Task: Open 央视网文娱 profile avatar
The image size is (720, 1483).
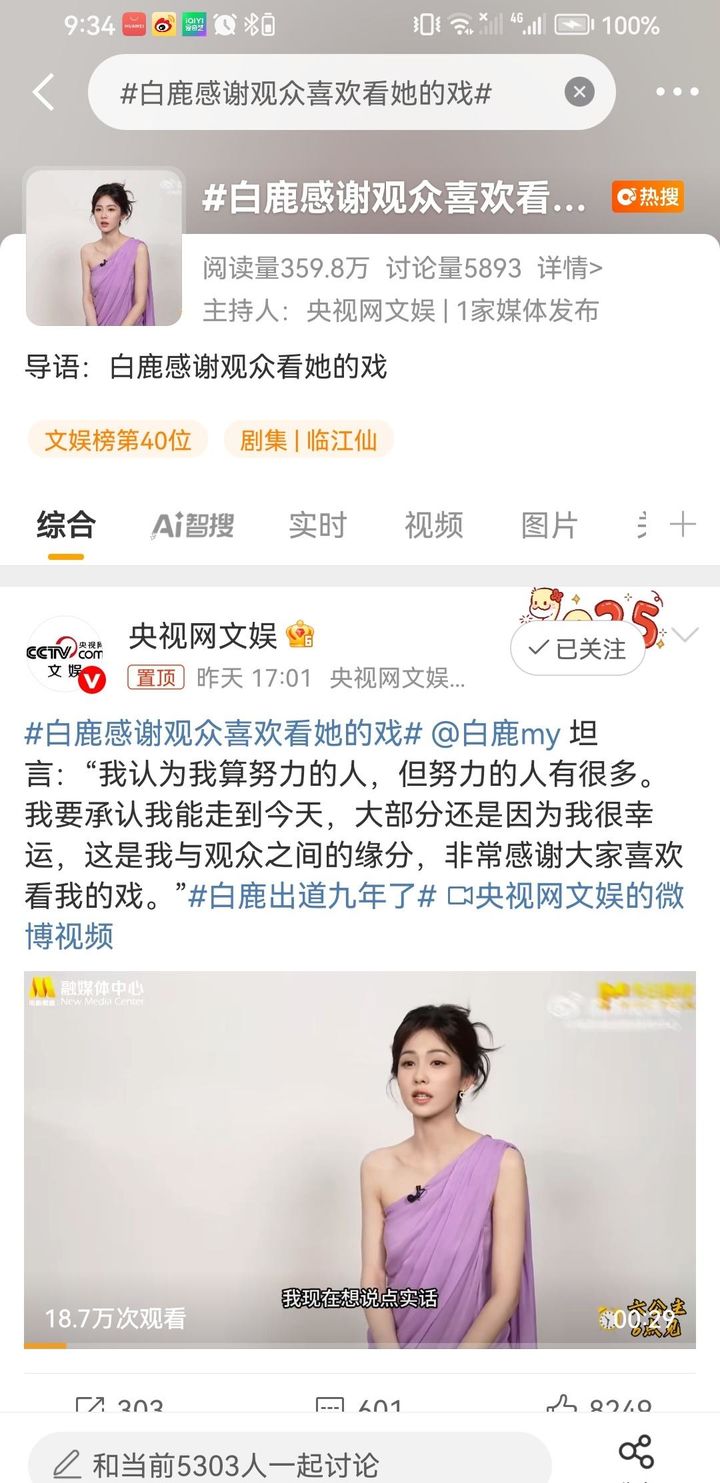Action: point(64,655)
